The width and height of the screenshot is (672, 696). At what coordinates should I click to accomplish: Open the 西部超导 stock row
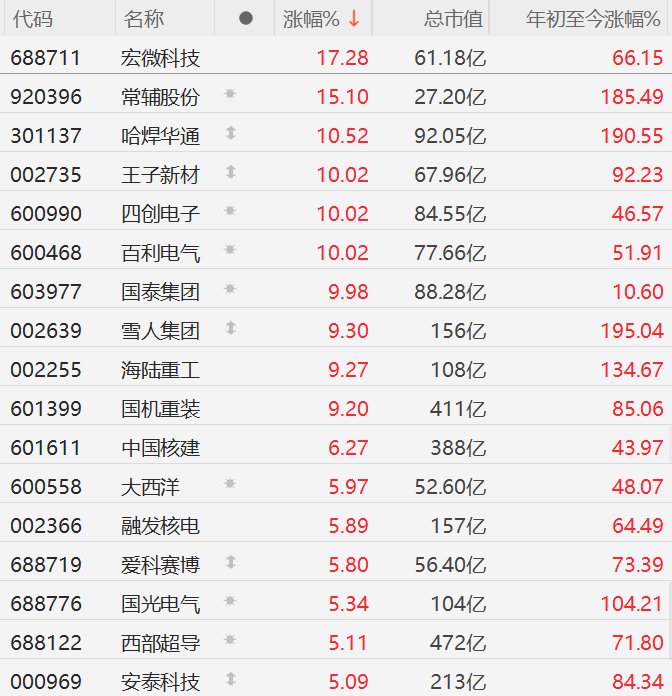click(x=159, y=643)
